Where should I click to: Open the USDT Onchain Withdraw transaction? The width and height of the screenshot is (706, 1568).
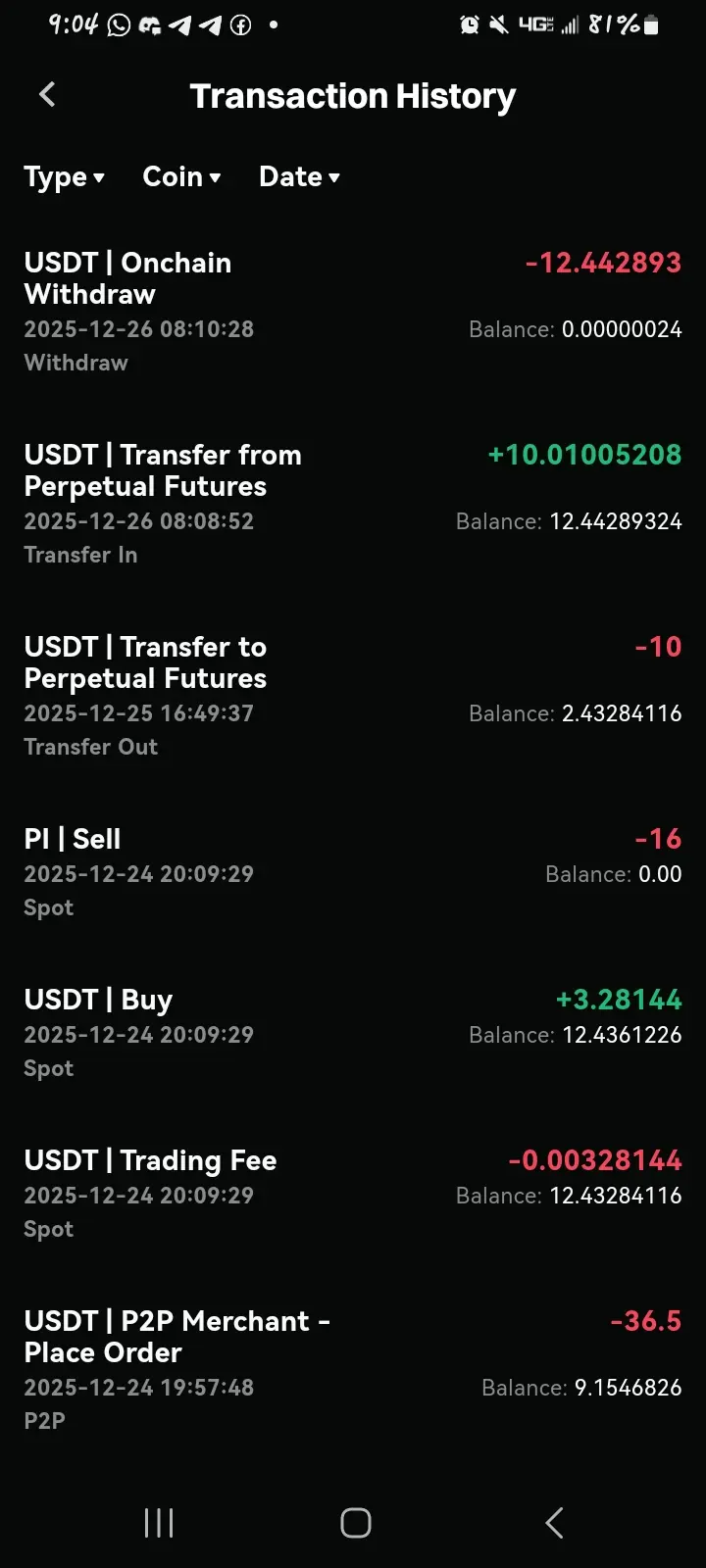[x=353, y=311]
